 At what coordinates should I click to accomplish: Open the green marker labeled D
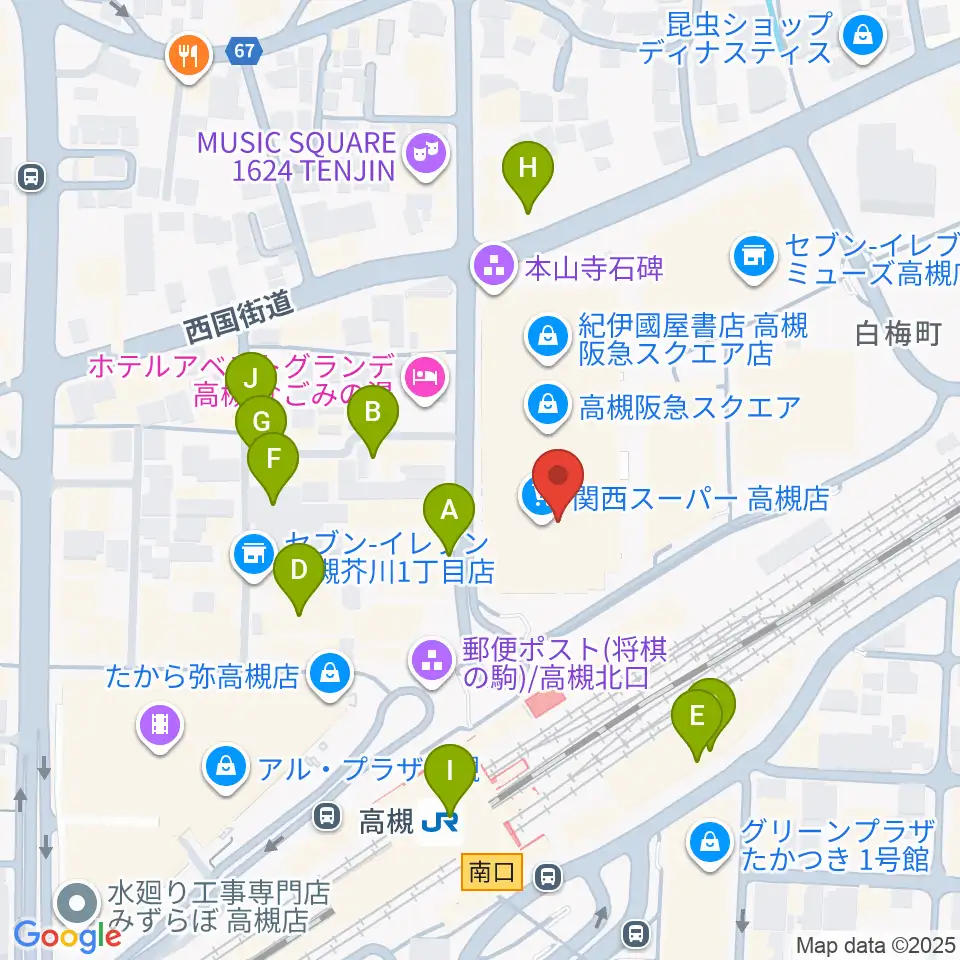pos(299,574)
